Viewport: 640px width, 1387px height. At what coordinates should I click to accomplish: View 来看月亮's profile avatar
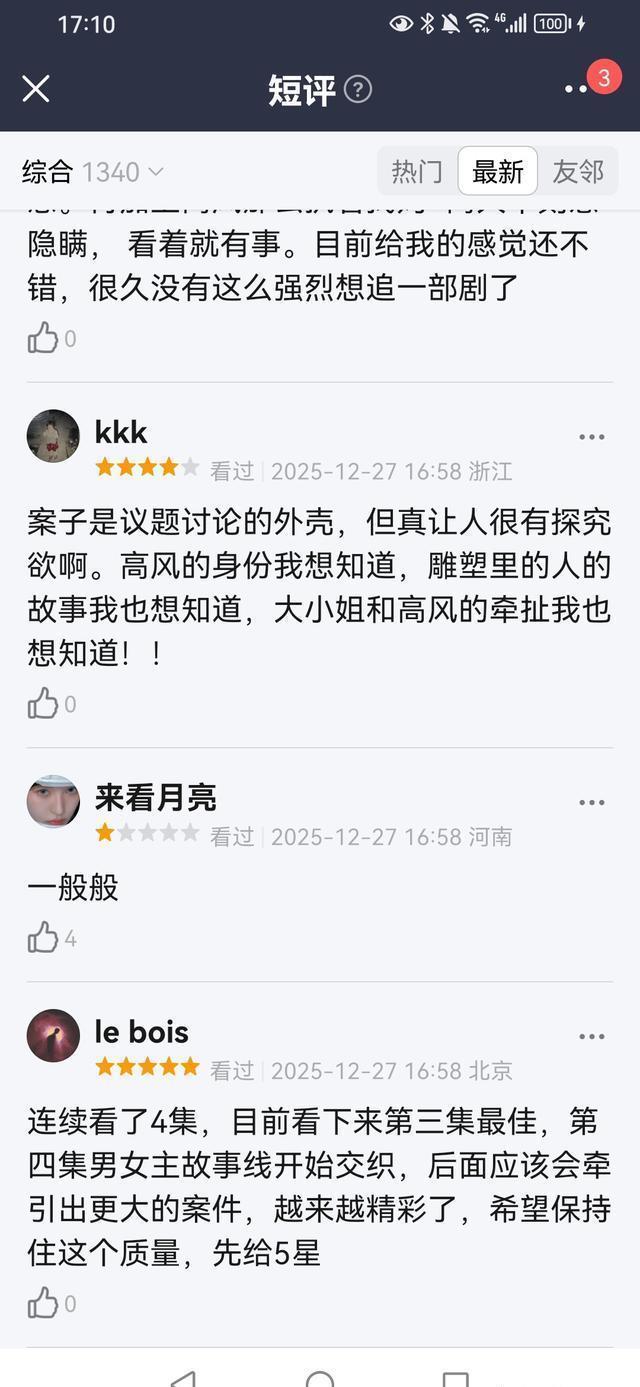coord(53,801)
